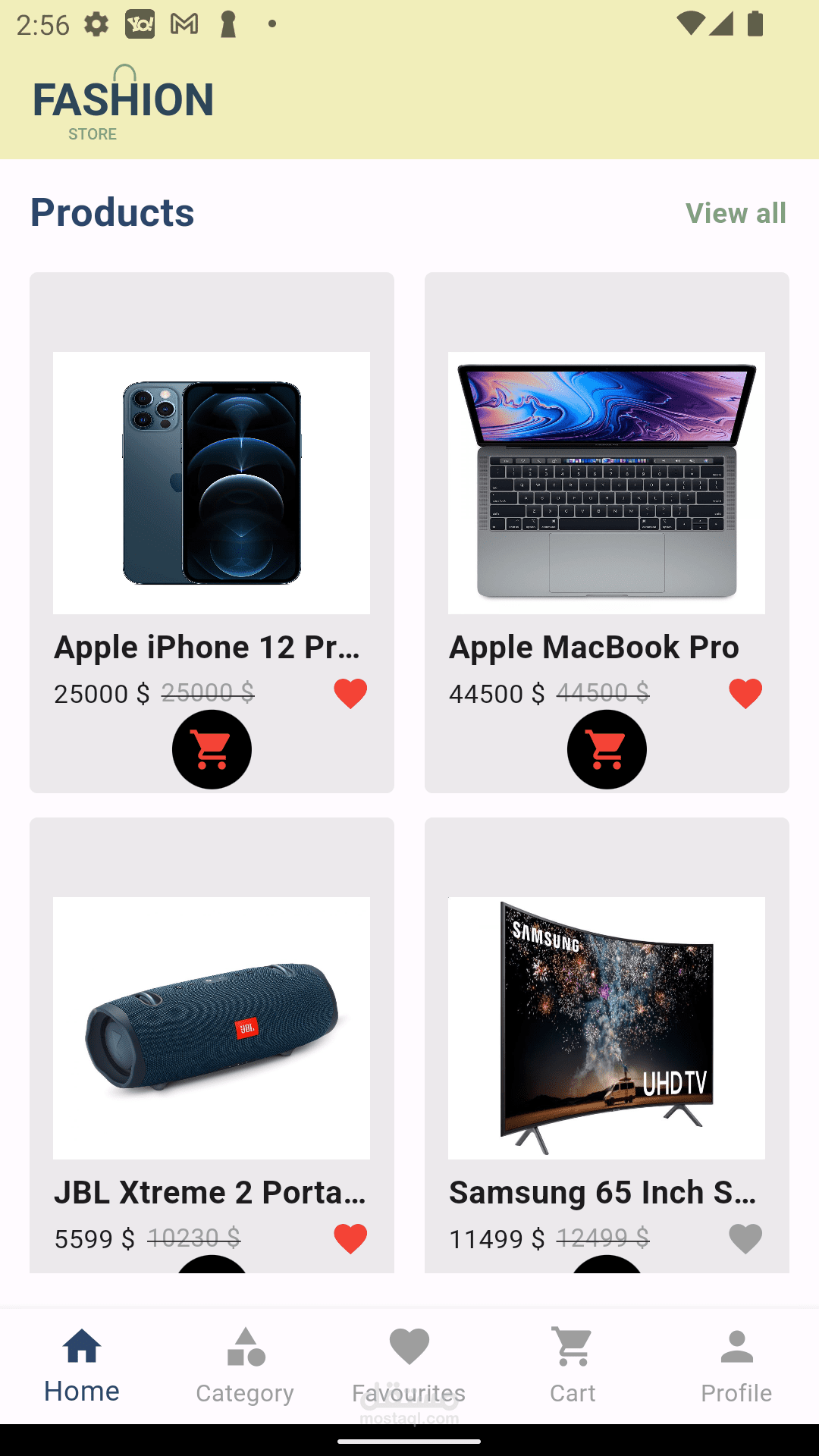The width and height of the screenshot is (819, 1456).
Task: Unfavourite the Apple iPhone 12 Pro heart
Action: tap(350, 693)
